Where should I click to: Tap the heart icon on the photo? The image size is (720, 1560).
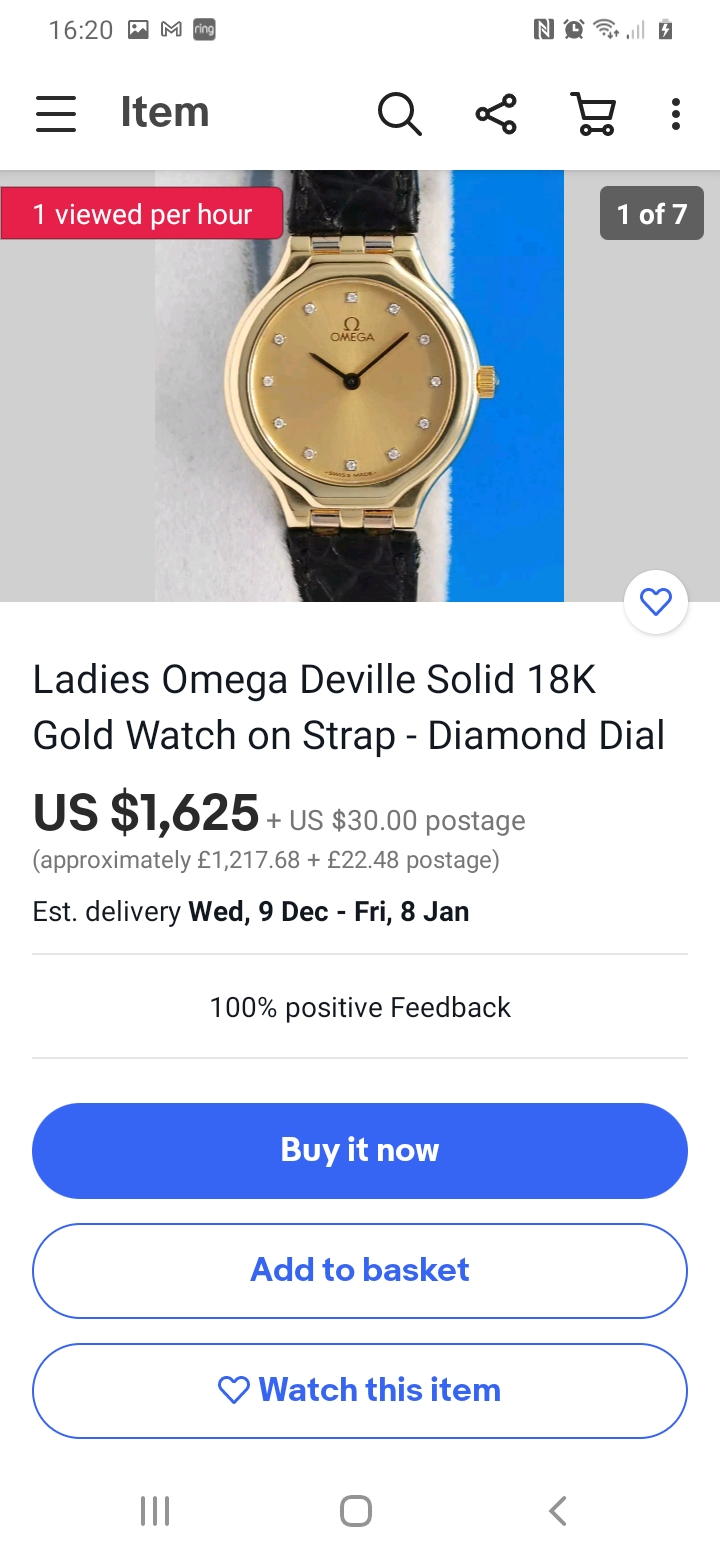click(656, 602)
